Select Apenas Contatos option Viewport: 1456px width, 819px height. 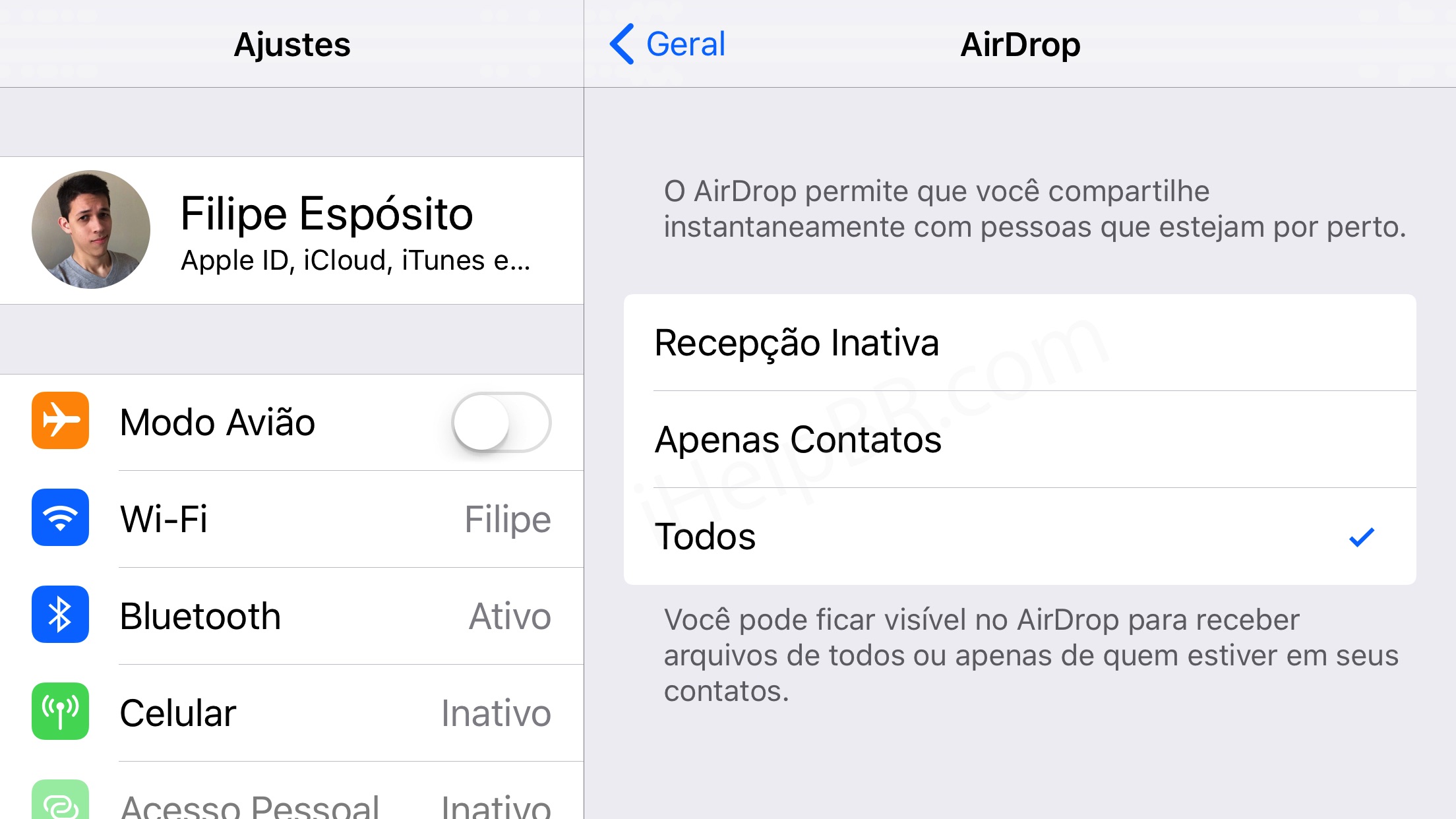[1019, 440]
